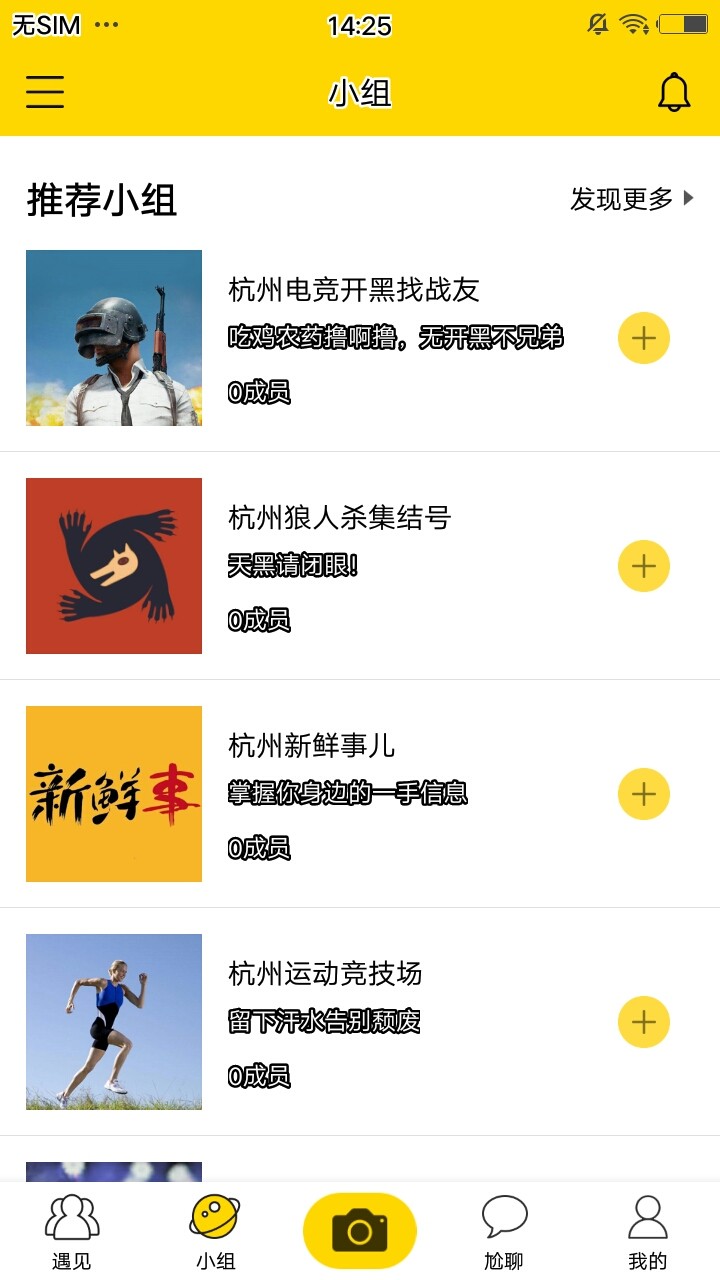The height and width of the screenshot is (1280, 720).
Task: View the 杭州运动竞技场 group details
Action: coord(326,974)
